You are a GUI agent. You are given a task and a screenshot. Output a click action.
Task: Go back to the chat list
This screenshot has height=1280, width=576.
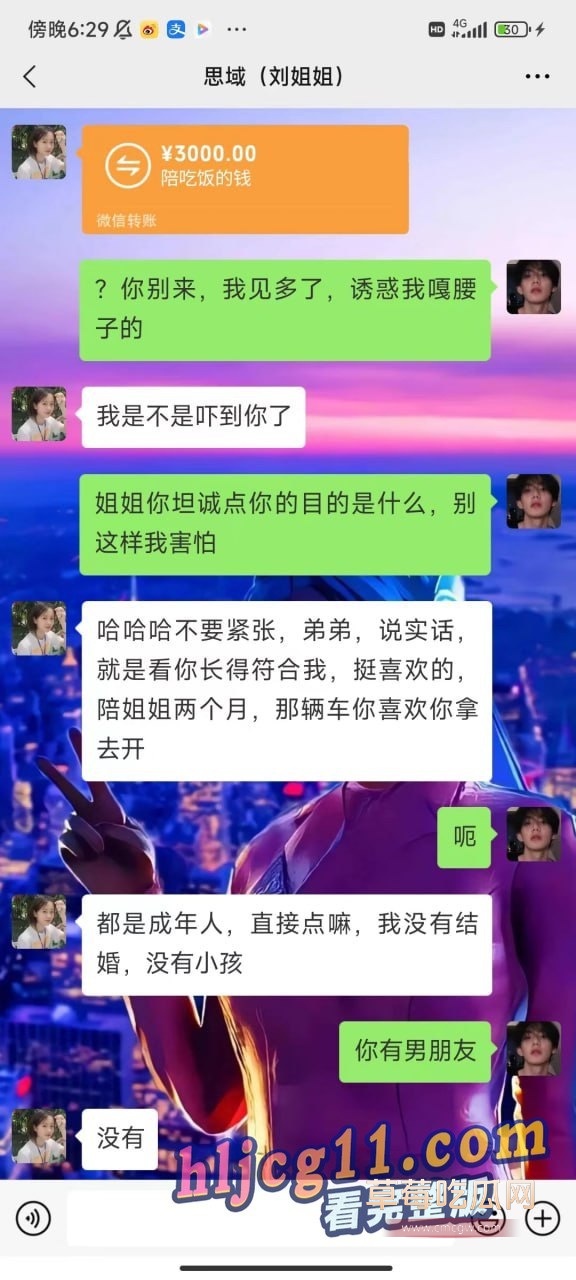(x=29, y=76)
